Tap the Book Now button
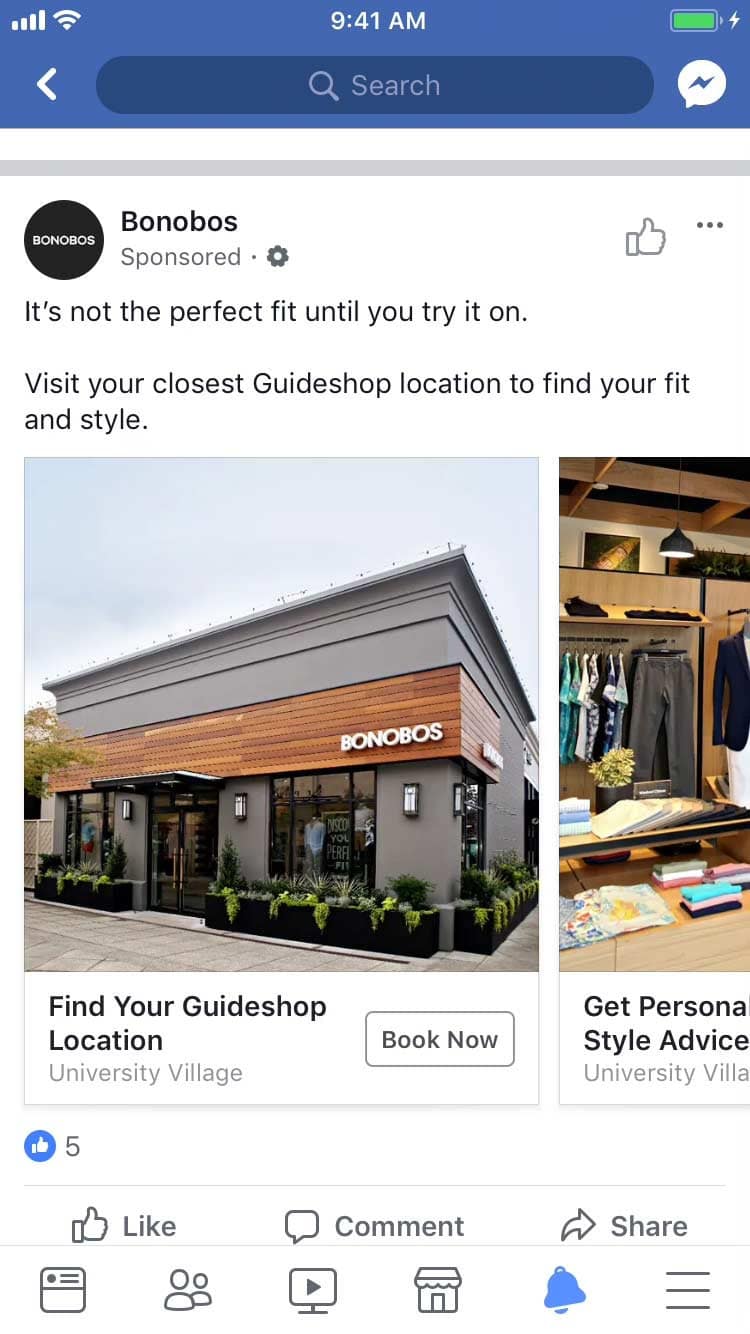This screenshot has height=1334, width=750. [x=439, y=1039]
